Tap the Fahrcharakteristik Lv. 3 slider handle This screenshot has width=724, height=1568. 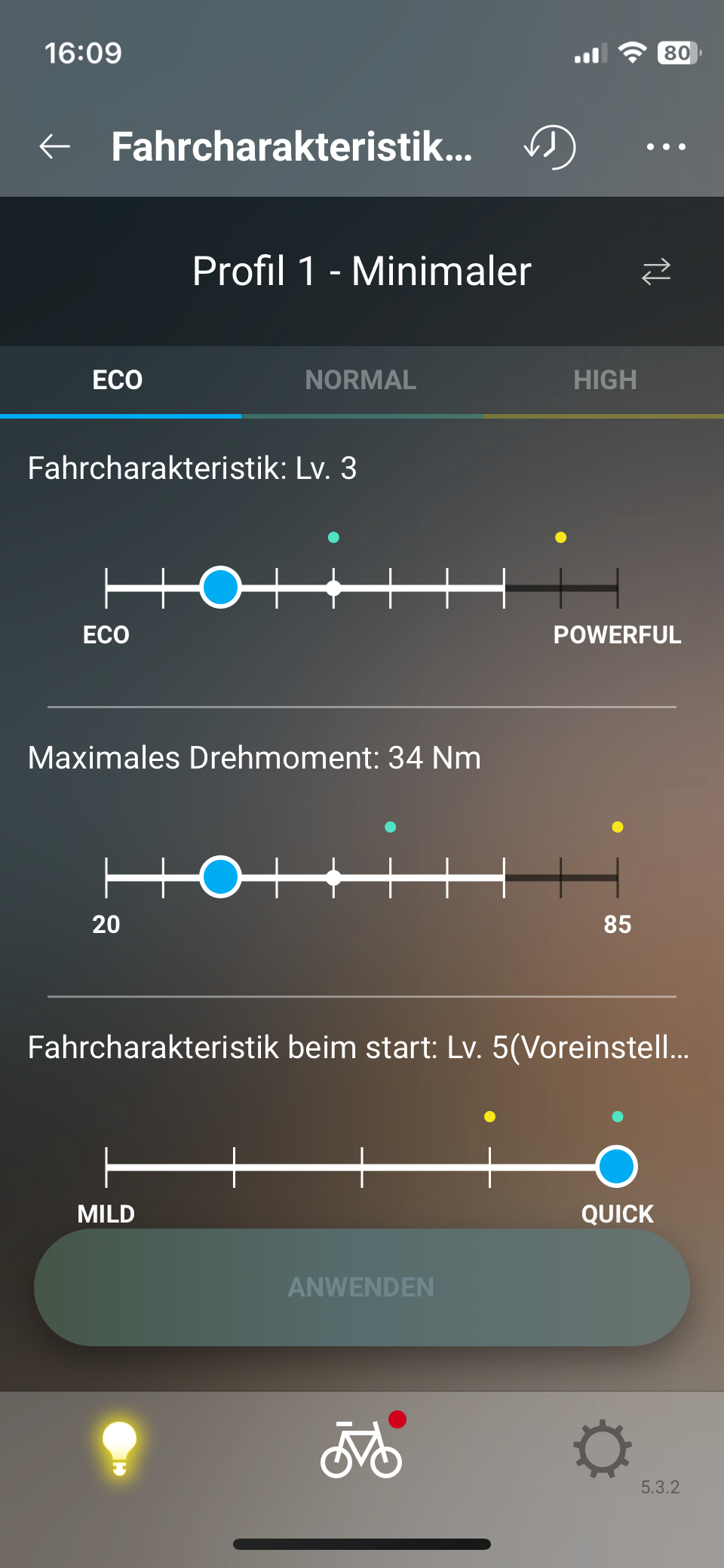[220, 588]
